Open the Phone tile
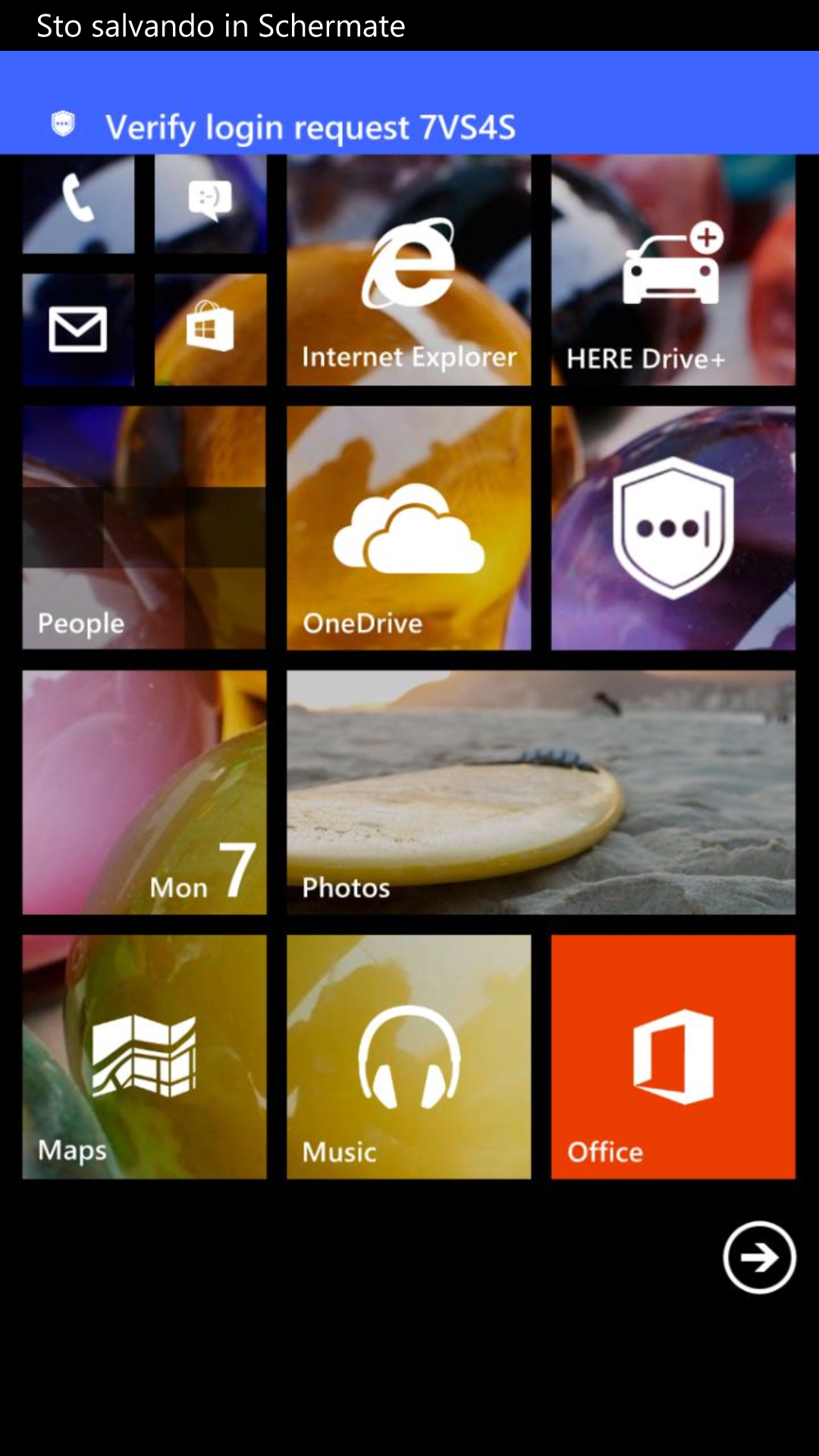This screenshot has height=1456, width=819. [78, 203]
